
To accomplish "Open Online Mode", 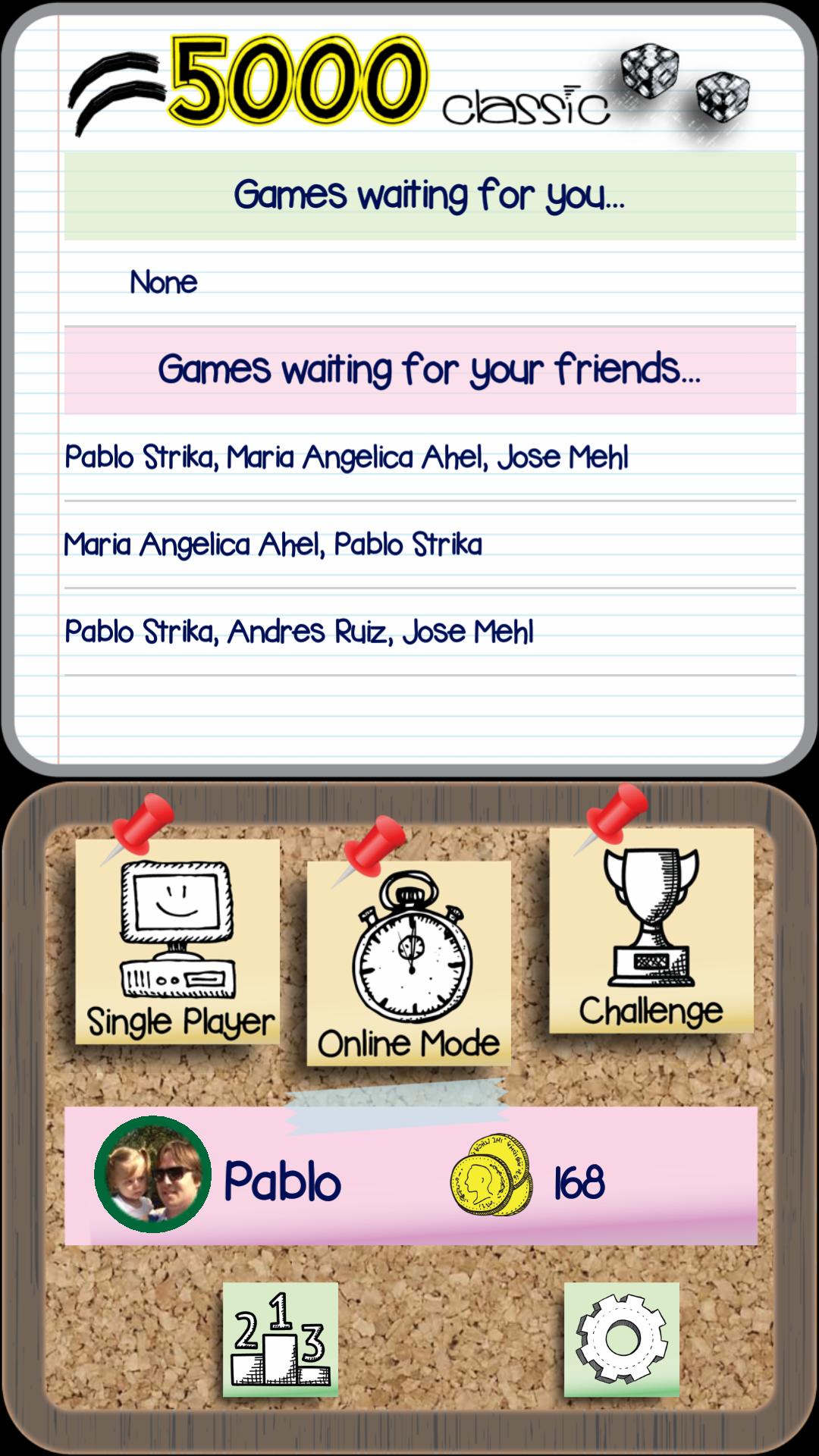I will click(409, 965).
